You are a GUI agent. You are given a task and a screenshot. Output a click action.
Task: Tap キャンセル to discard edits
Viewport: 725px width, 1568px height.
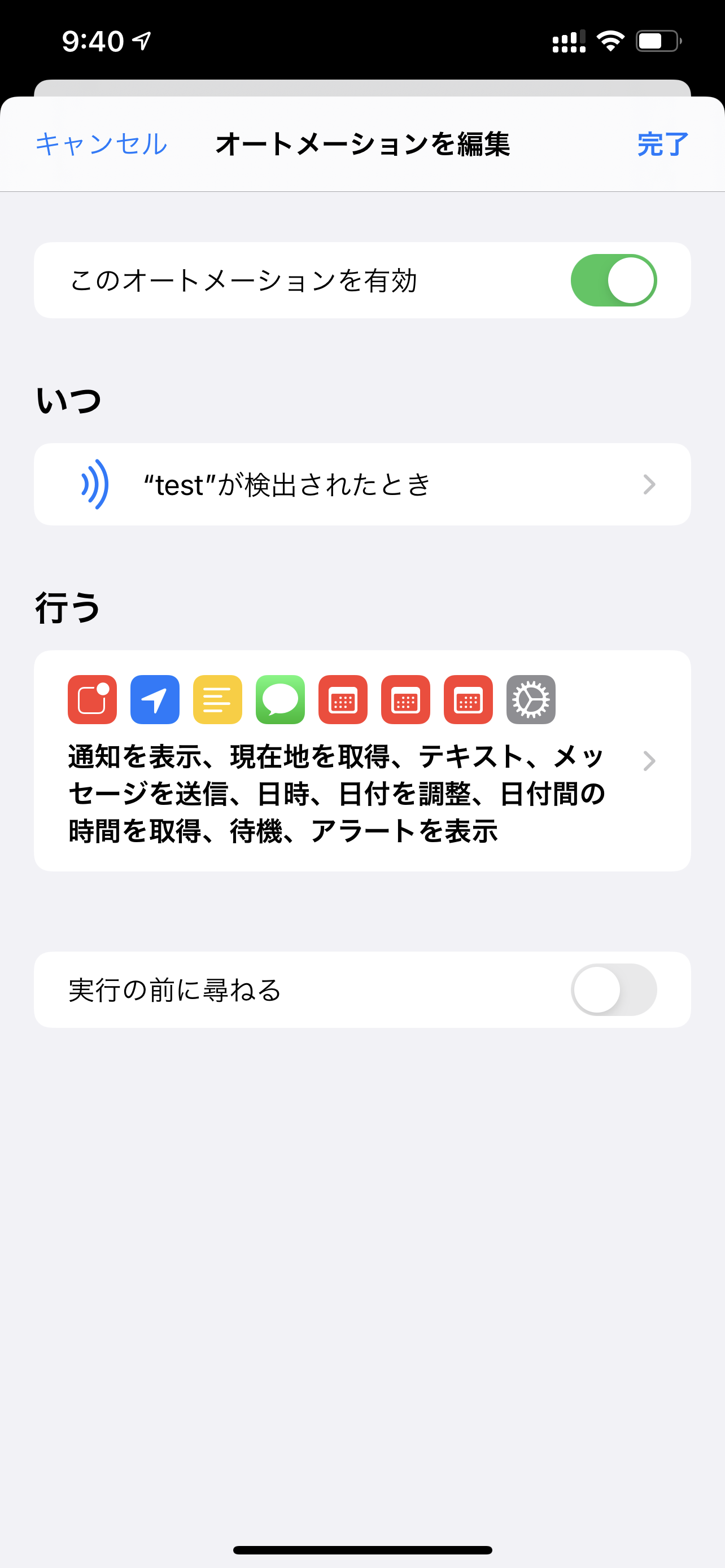pyautogui.click(x=101, y=145)
